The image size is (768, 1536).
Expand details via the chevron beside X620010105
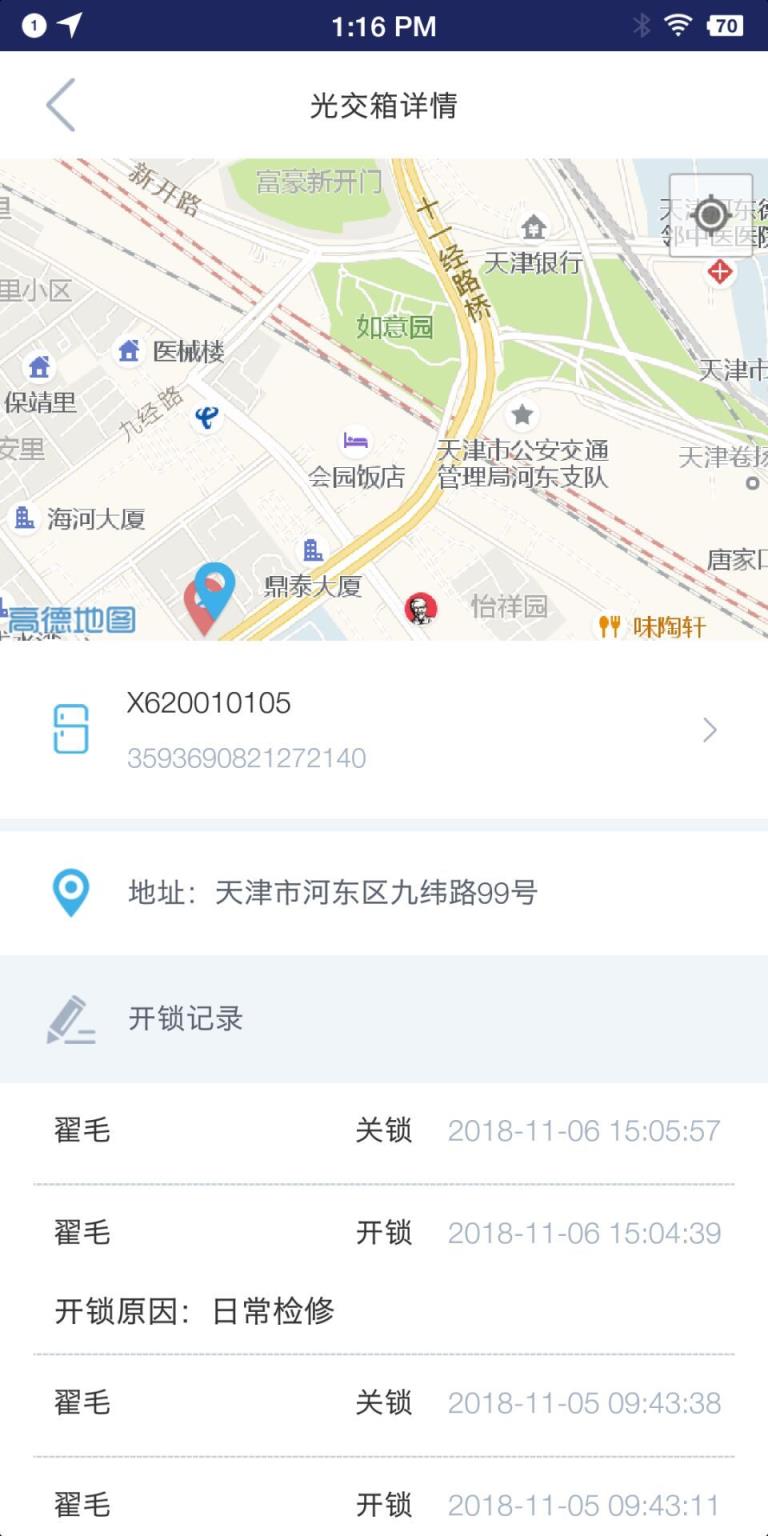[x=710, y=730]
